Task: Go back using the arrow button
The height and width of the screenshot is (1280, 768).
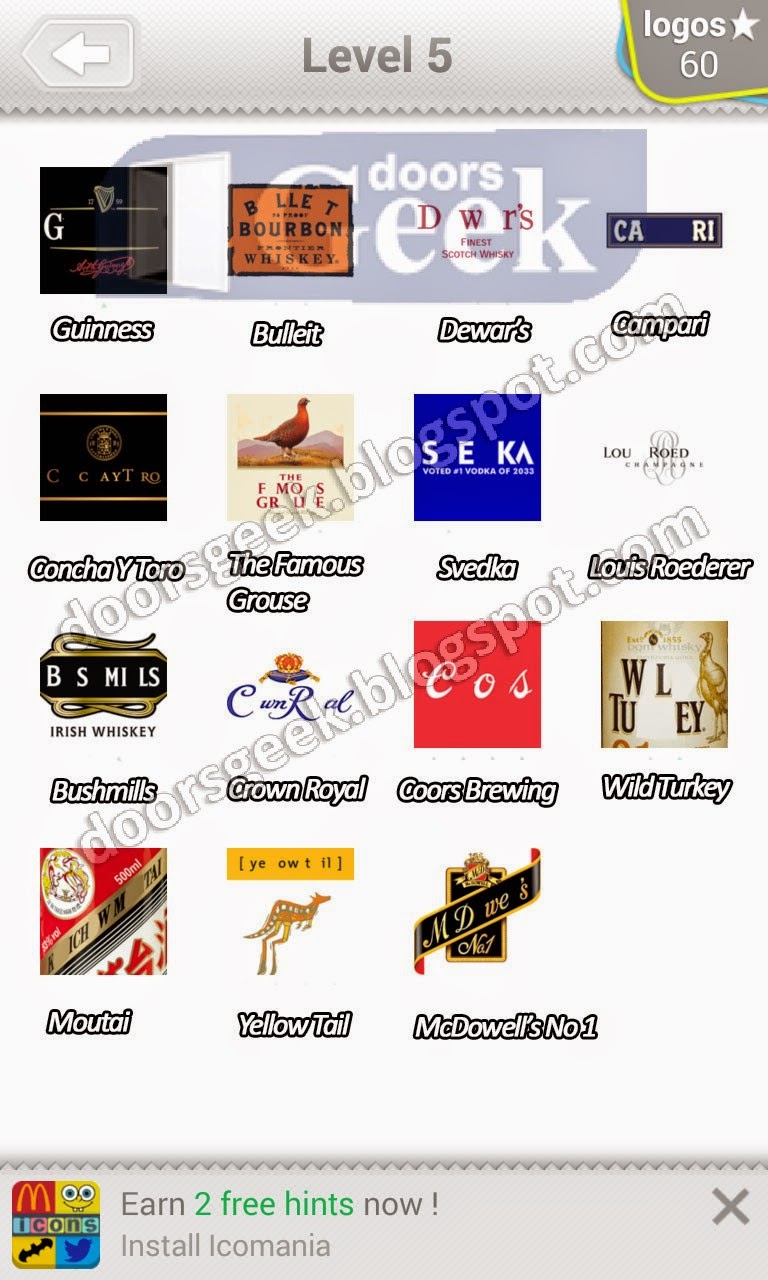Action: click(x=78, y=52)
